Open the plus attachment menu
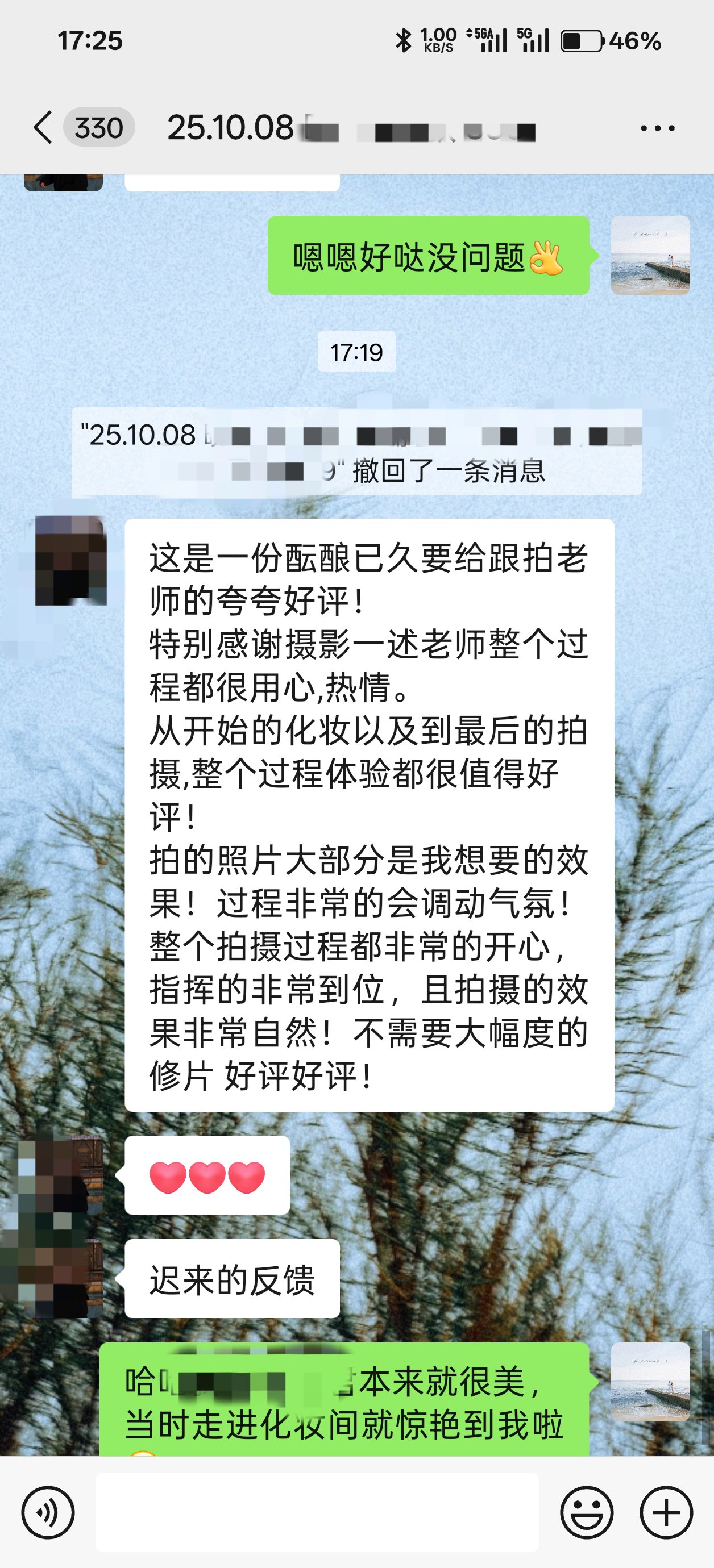This screenshot has height=1568, width=714. [x=666, y=1512]
